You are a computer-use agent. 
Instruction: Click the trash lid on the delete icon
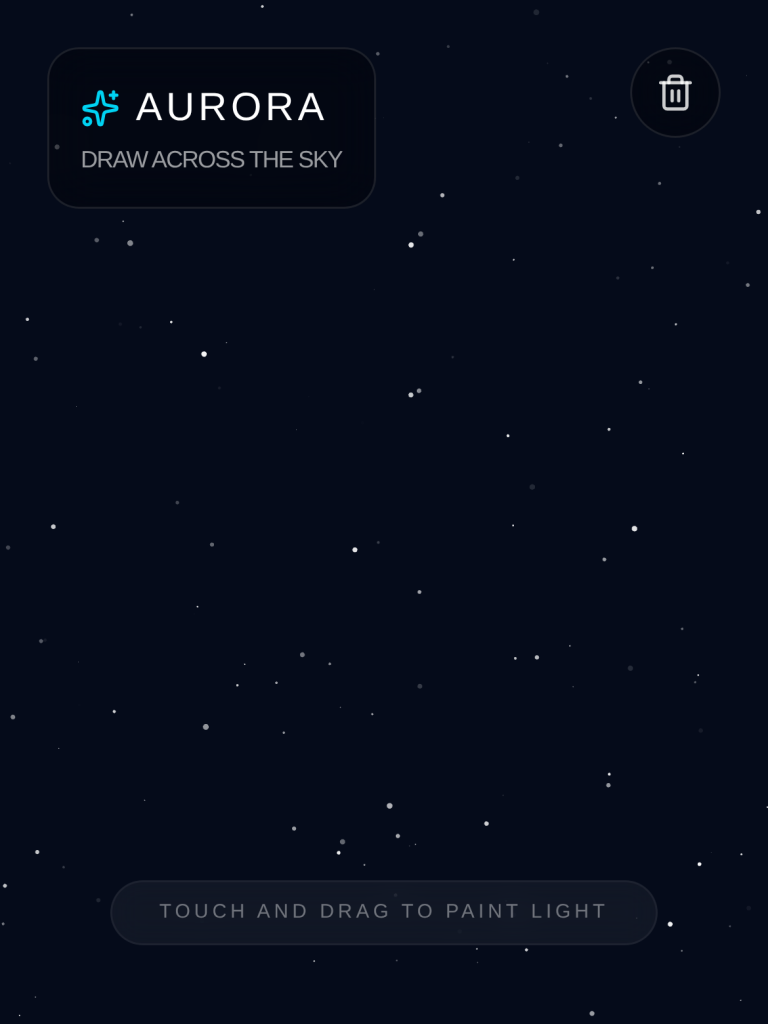pos(675,81)
